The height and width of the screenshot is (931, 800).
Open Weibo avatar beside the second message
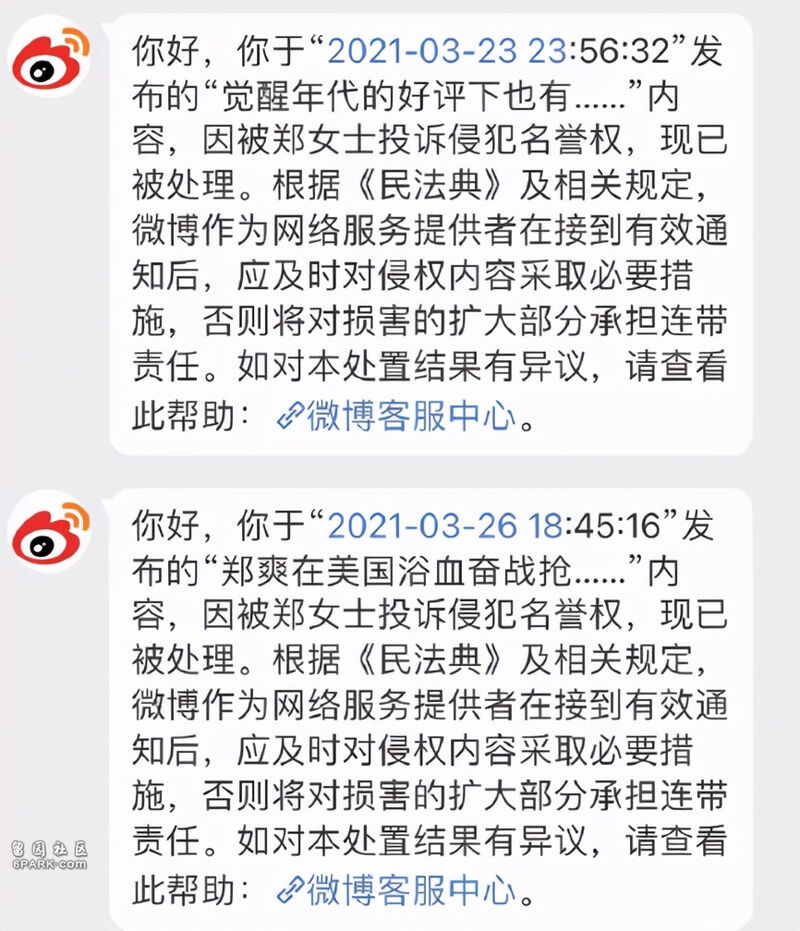coord(50,531)
